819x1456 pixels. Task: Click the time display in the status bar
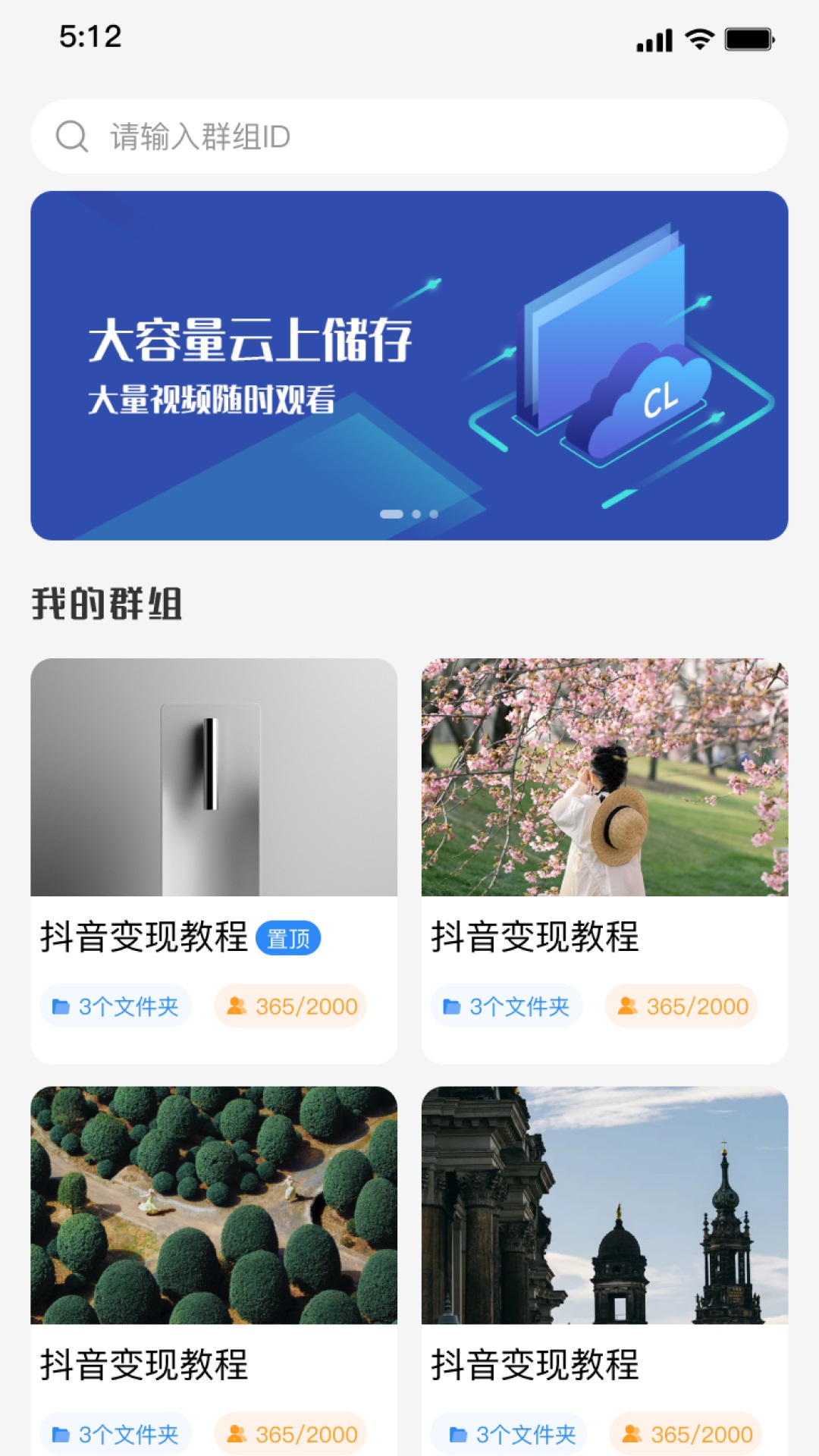click(90, 37)
